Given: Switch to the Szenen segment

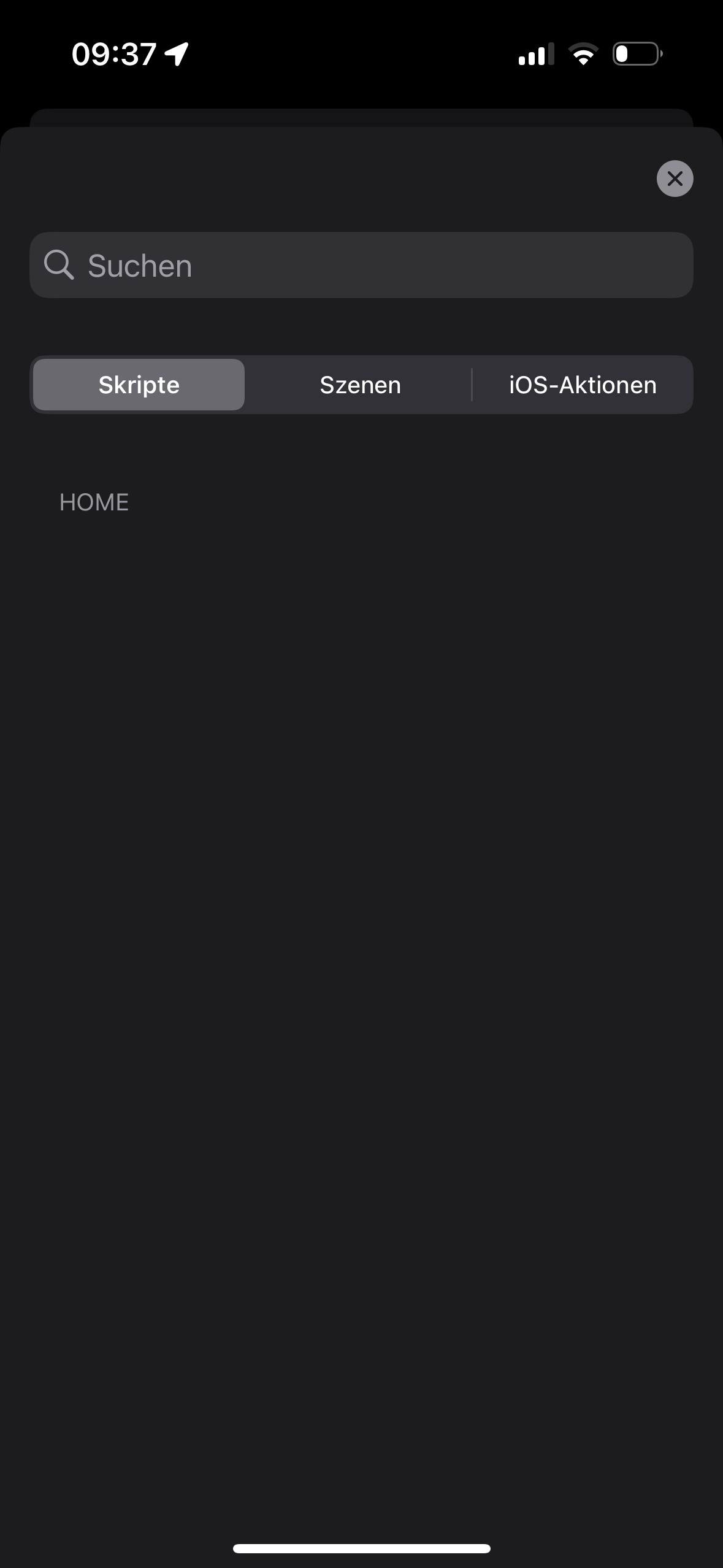Looking at the screenshot, I should click(361, 385).
